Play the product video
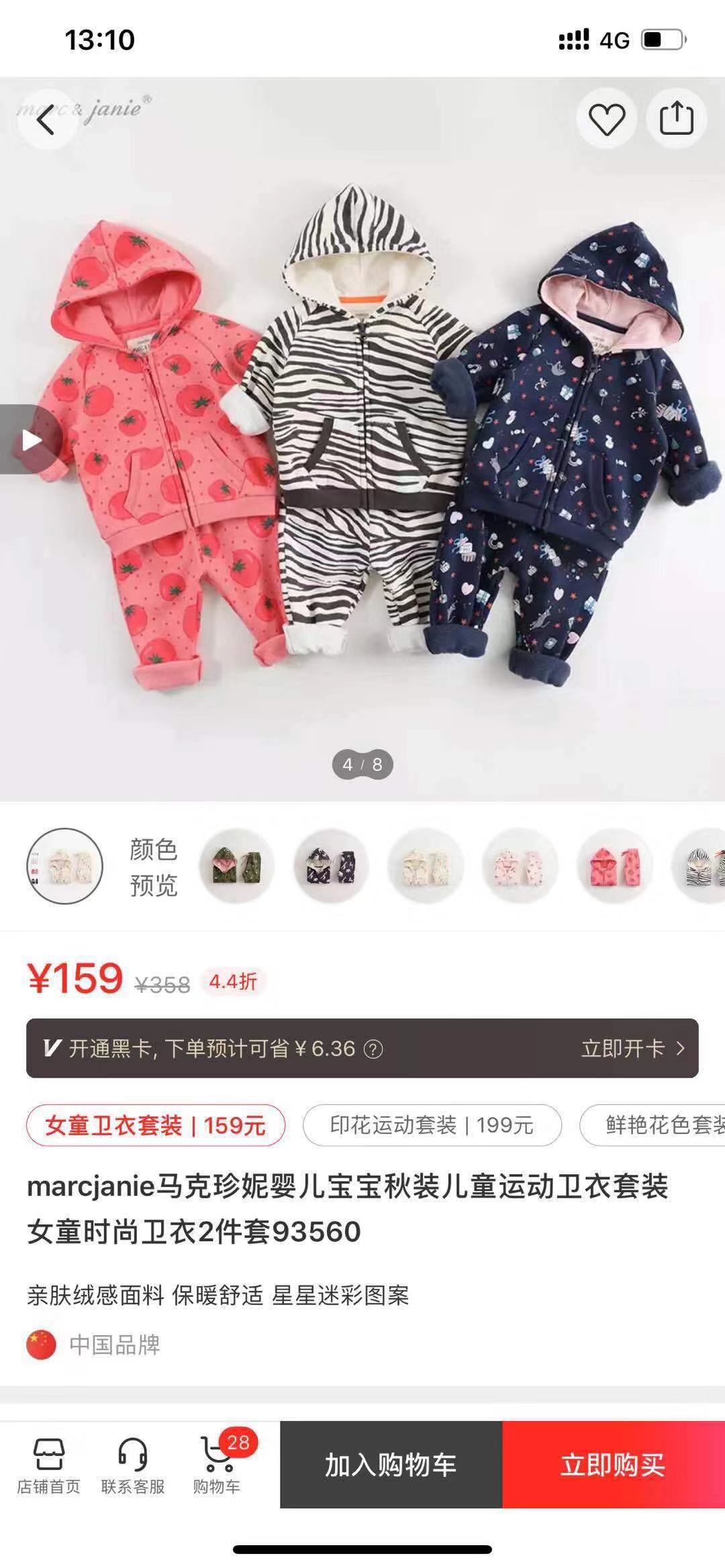This screenshot has width=725, height=1568. (30, 440)
